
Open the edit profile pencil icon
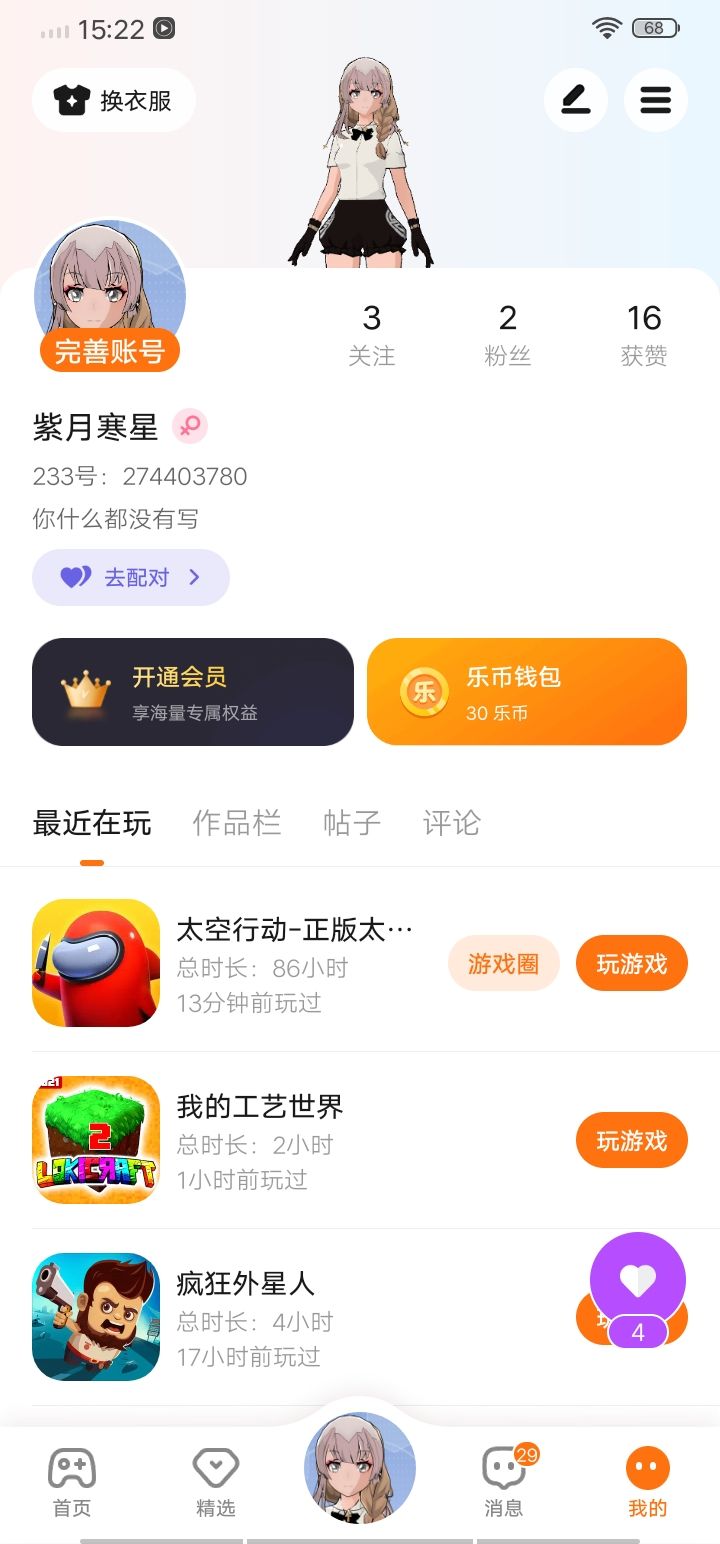576,100
